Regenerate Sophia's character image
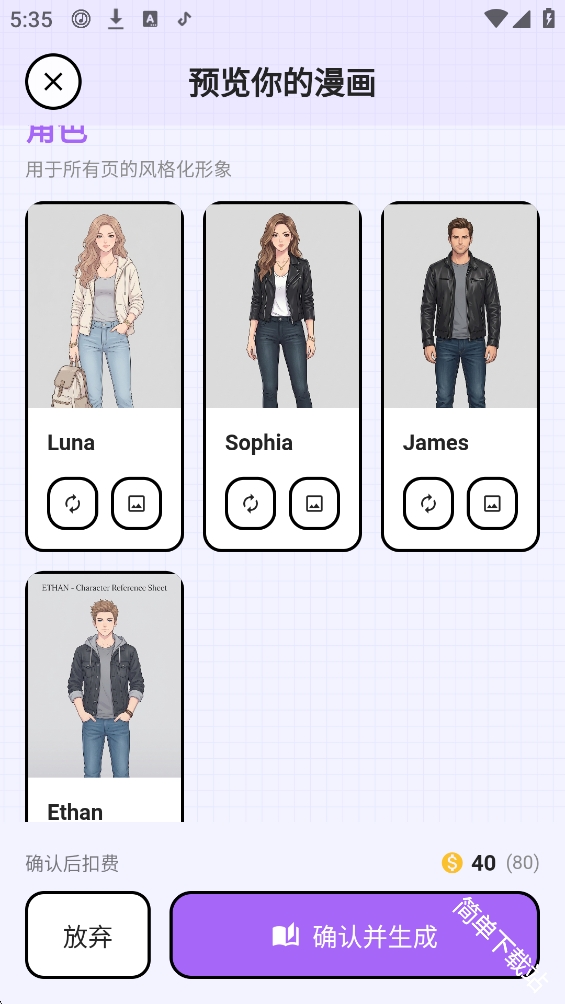 pos(250,503)
